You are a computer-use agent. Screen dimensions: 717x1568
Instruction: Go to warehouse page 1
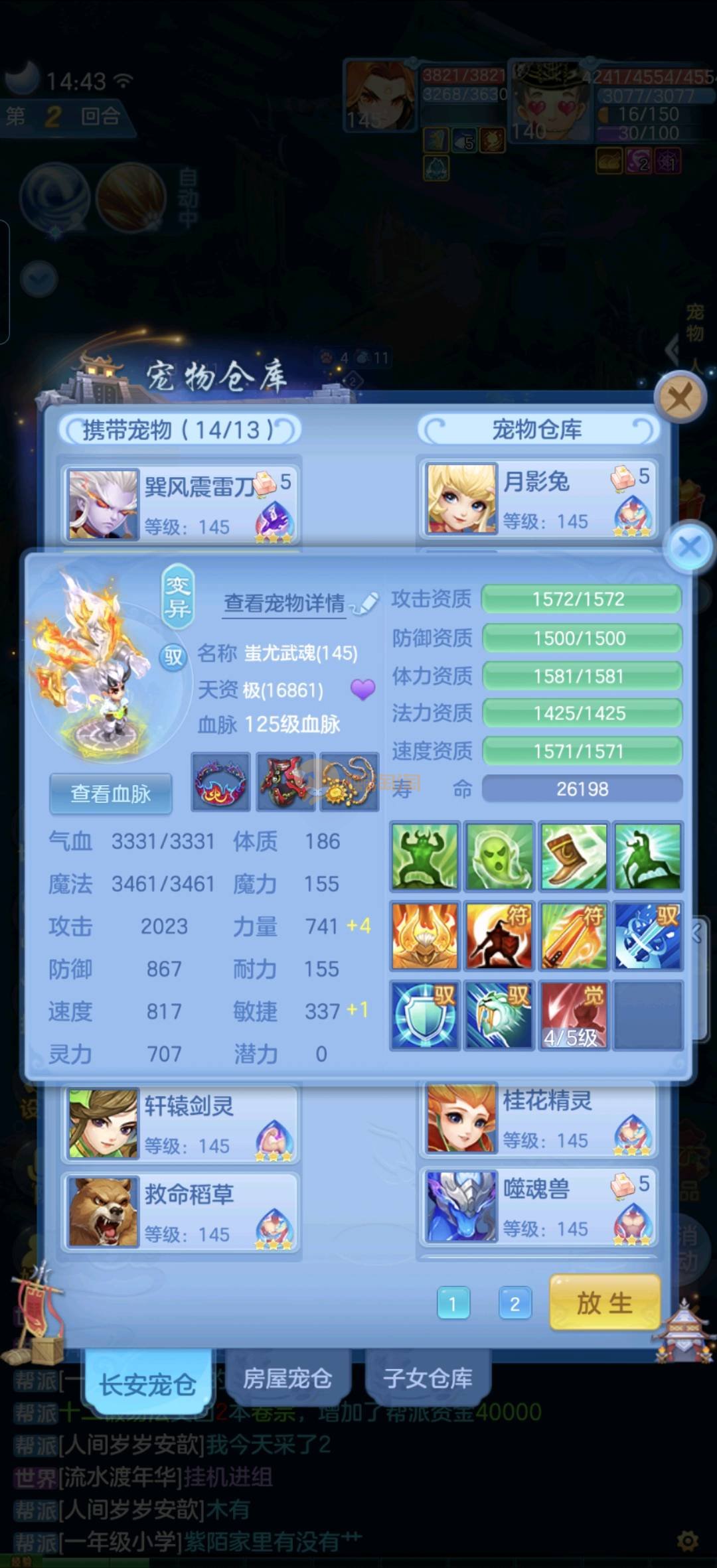(453, 1304)
